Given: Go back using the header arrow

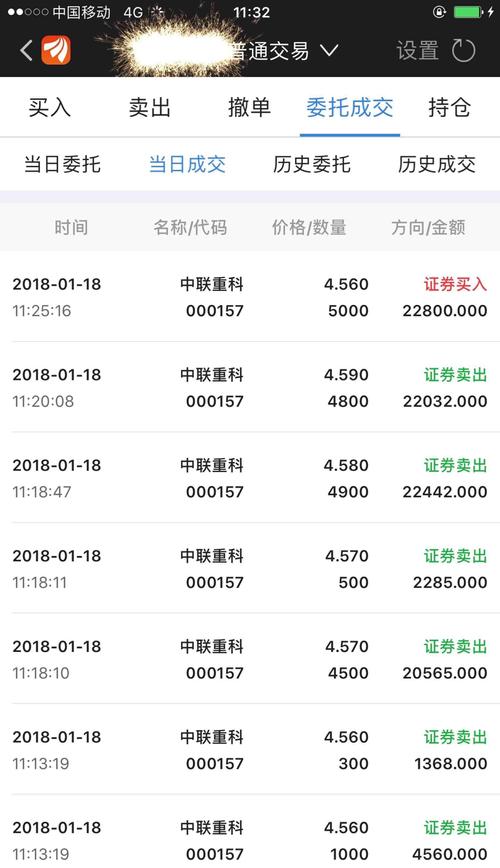Looking at the screenshot, I should (x=27, y=51).
